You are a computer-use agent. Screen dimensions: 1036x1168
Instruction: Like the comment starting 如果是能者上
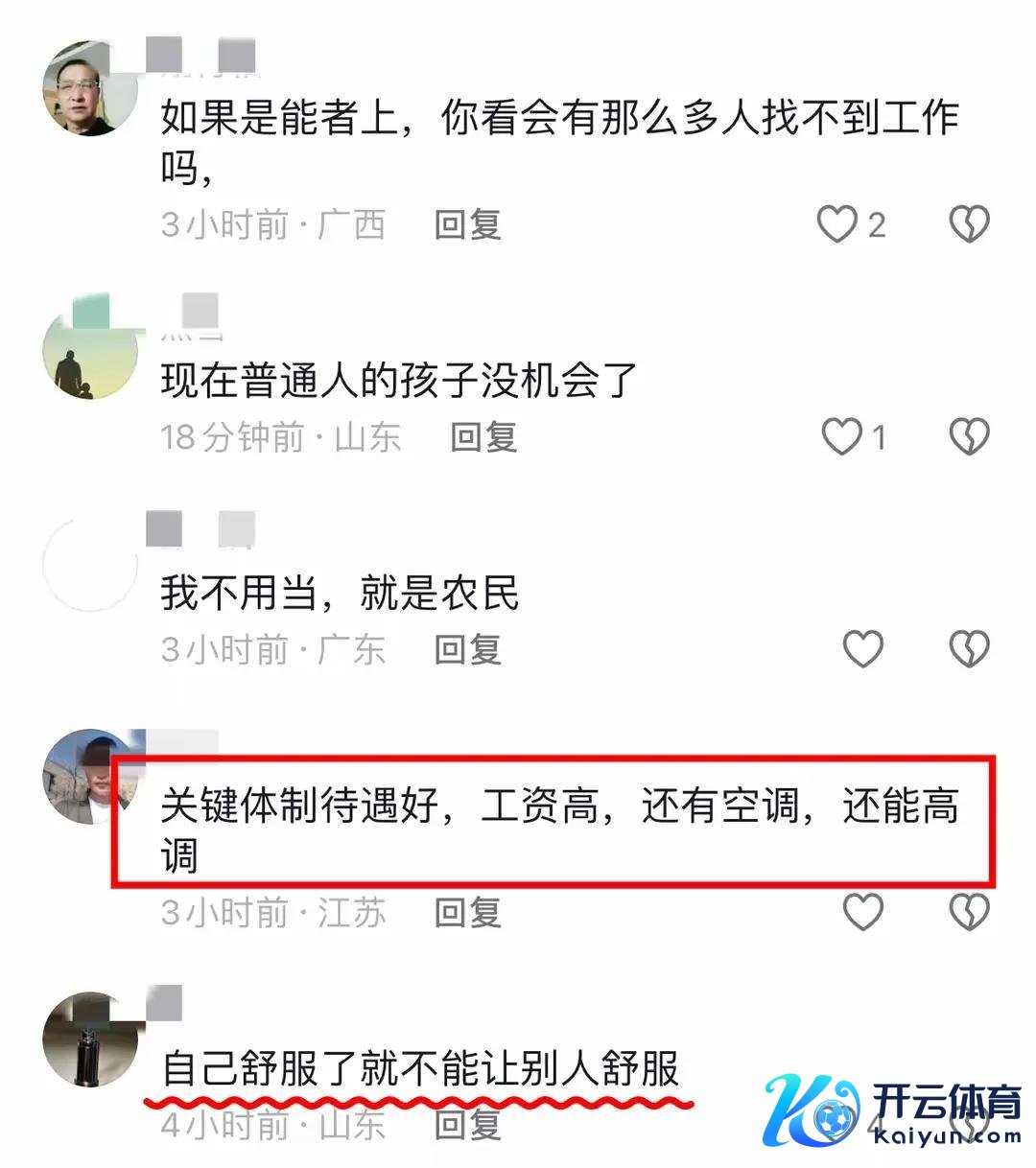[x=837, y=224]
